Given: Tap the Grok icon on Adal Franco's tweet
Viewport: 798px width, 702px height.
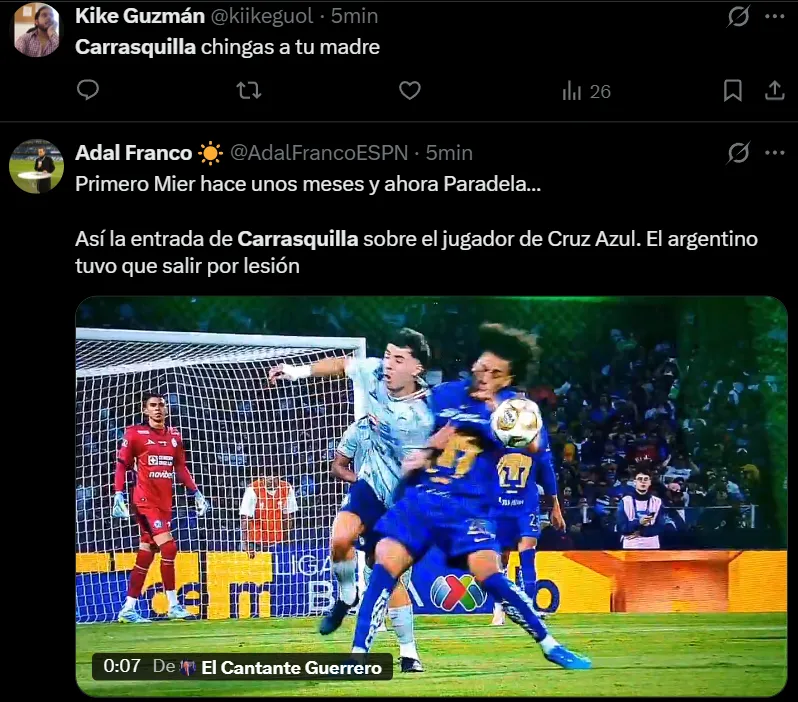Looking at the screenshot, I should 738,153.
